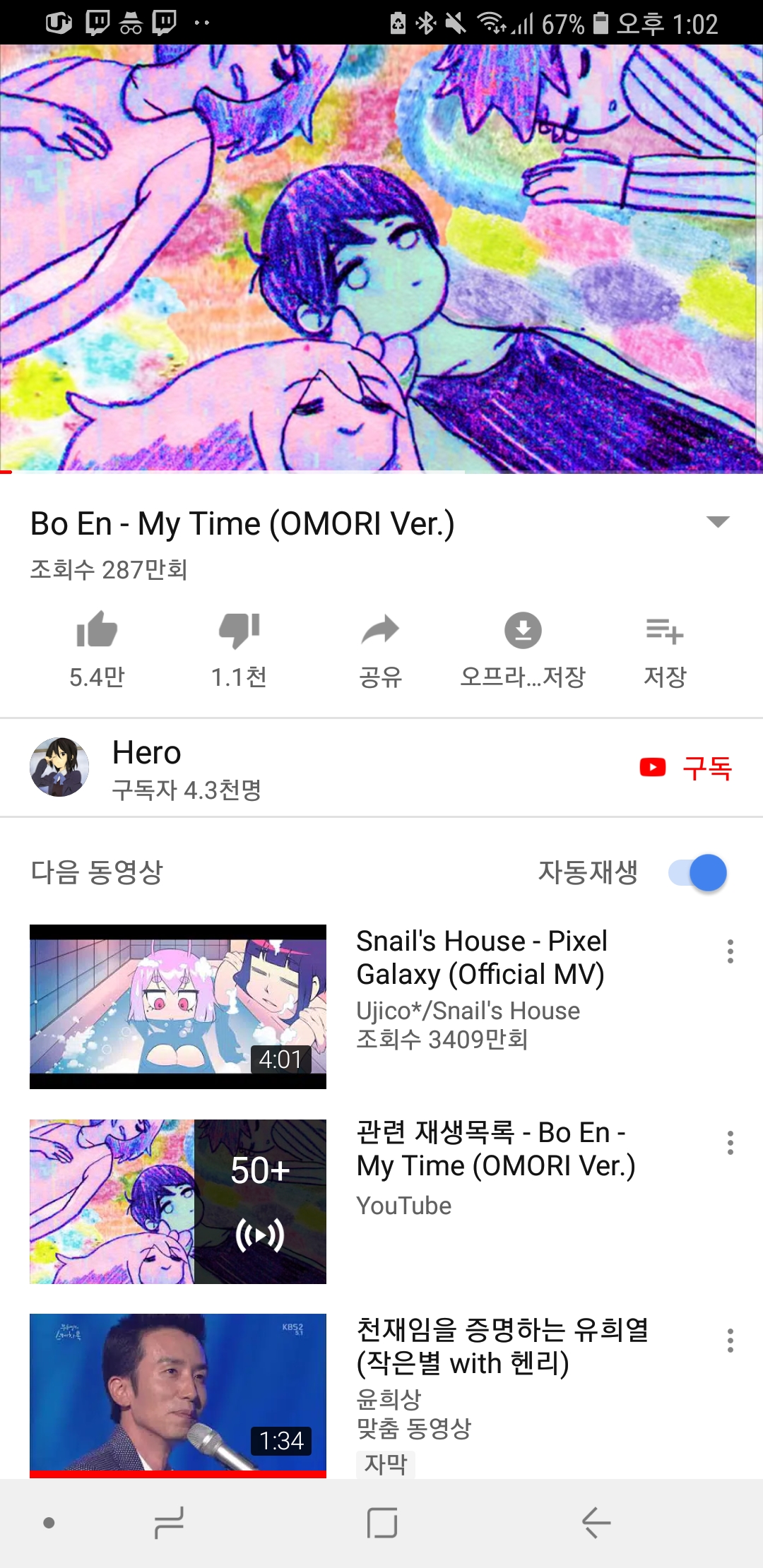Tap the video player showing My Time
763x1568 pixels.
381,259
